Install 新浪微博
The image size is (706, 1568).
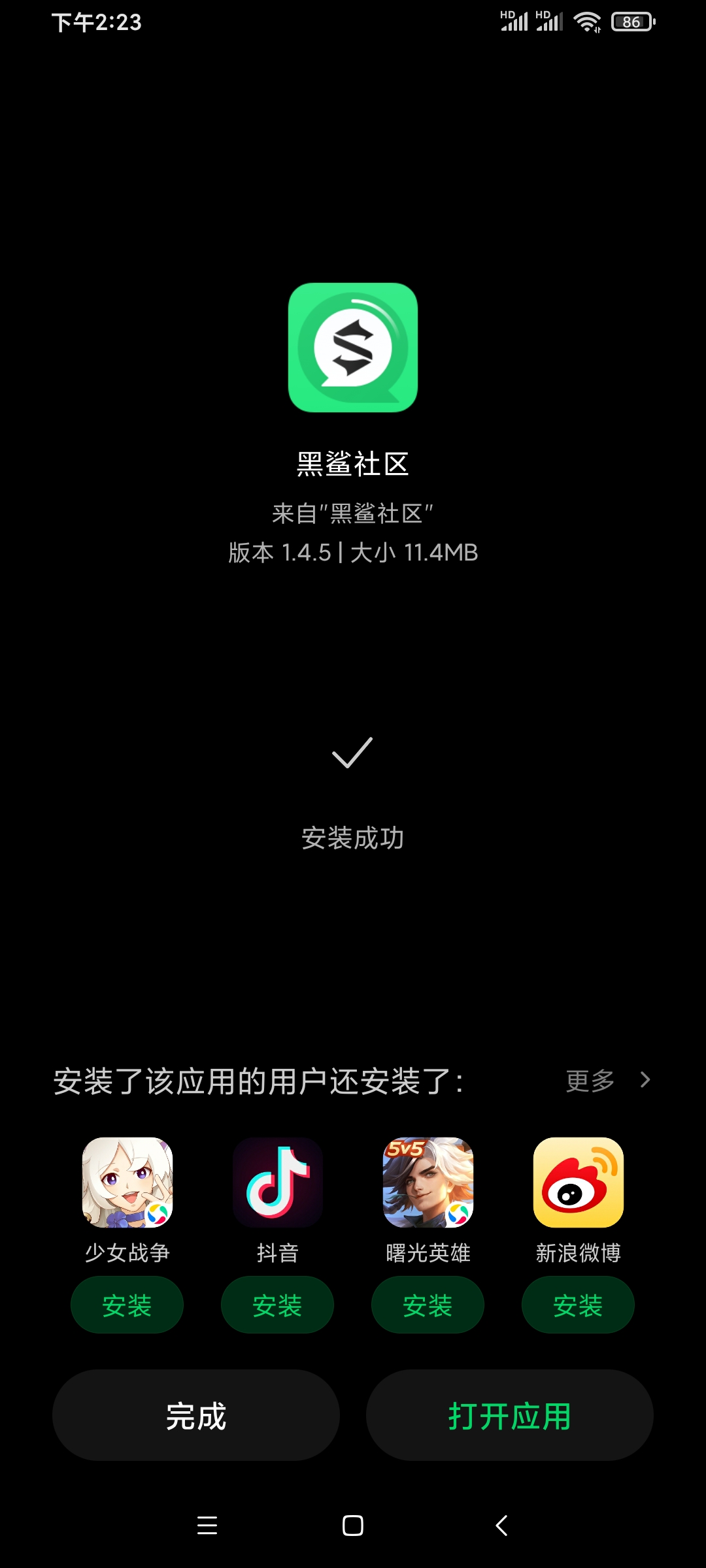[x=578, y=1305]
